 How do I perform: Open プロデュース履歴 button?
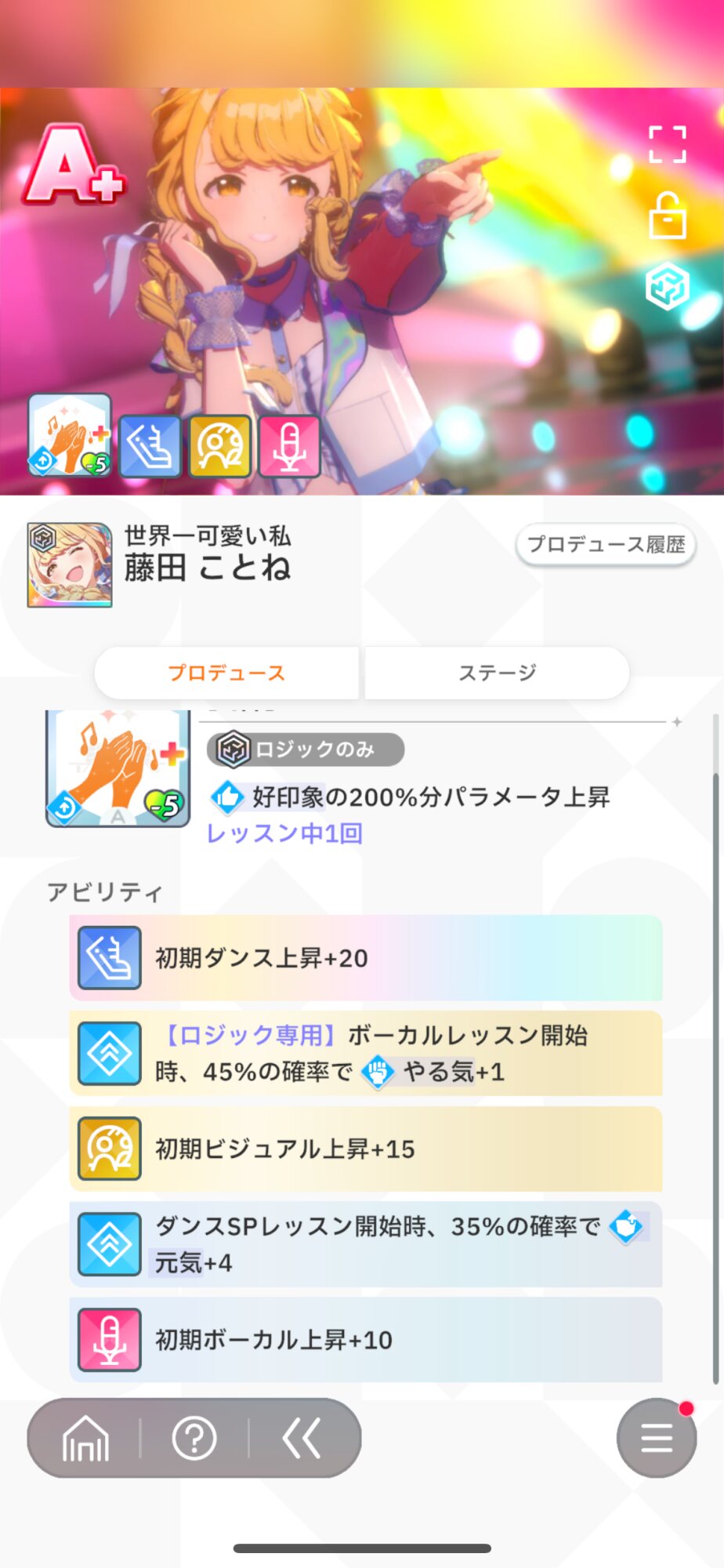coord(606,544)
